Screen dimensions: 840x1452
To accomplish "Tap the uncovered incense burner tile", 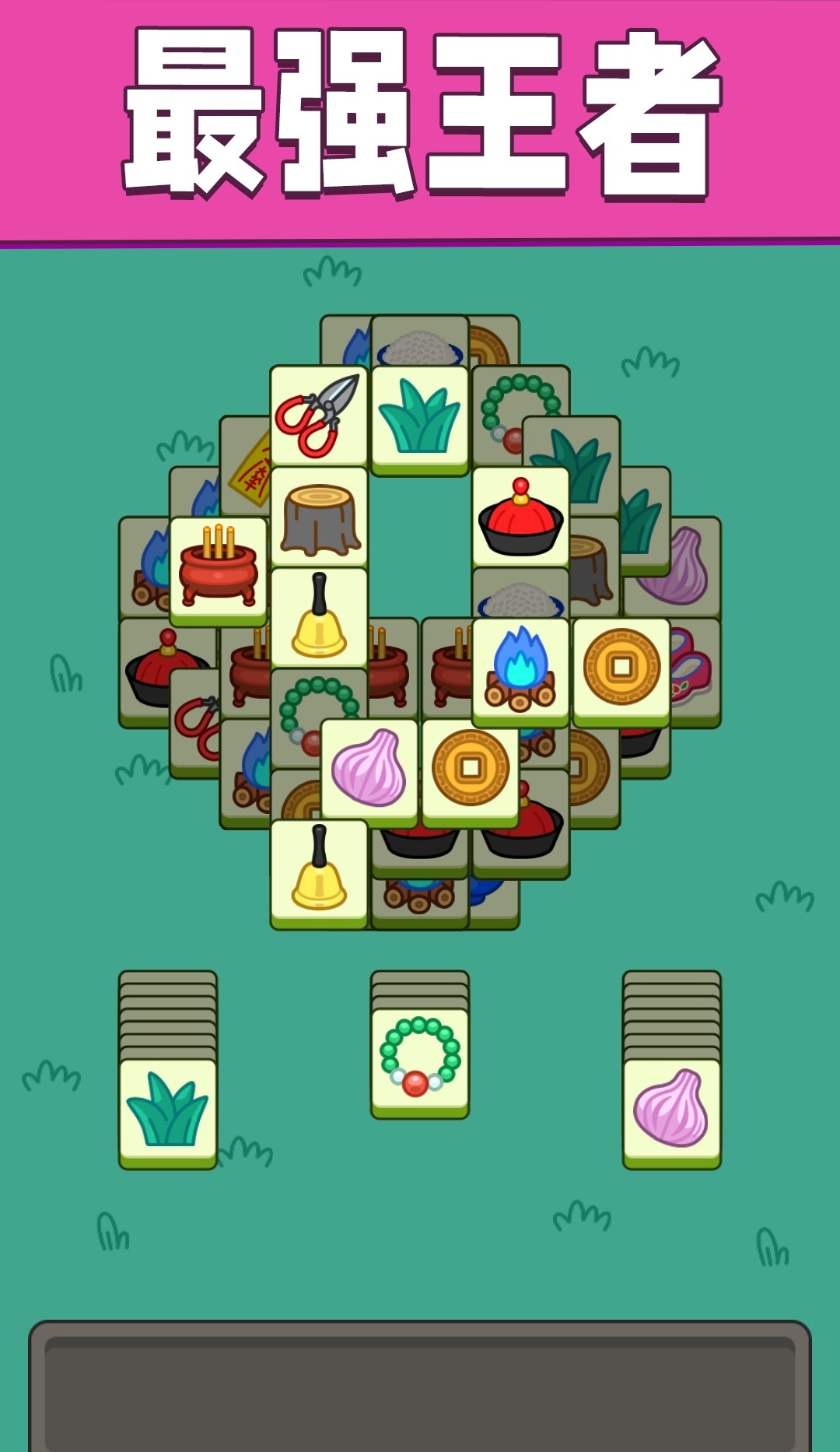I will click(x=218, y=569).
